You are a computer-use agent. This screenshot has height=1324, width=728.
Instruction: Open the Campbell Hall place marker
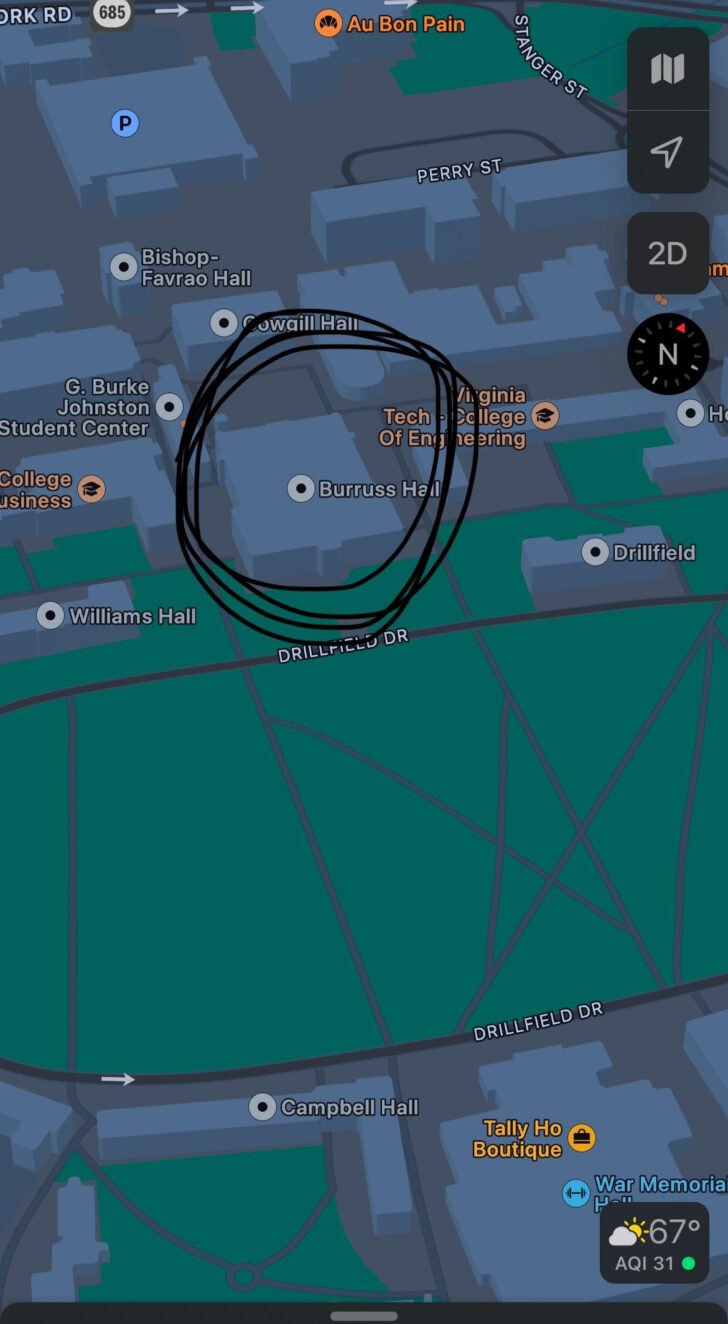pos(262,1107)
